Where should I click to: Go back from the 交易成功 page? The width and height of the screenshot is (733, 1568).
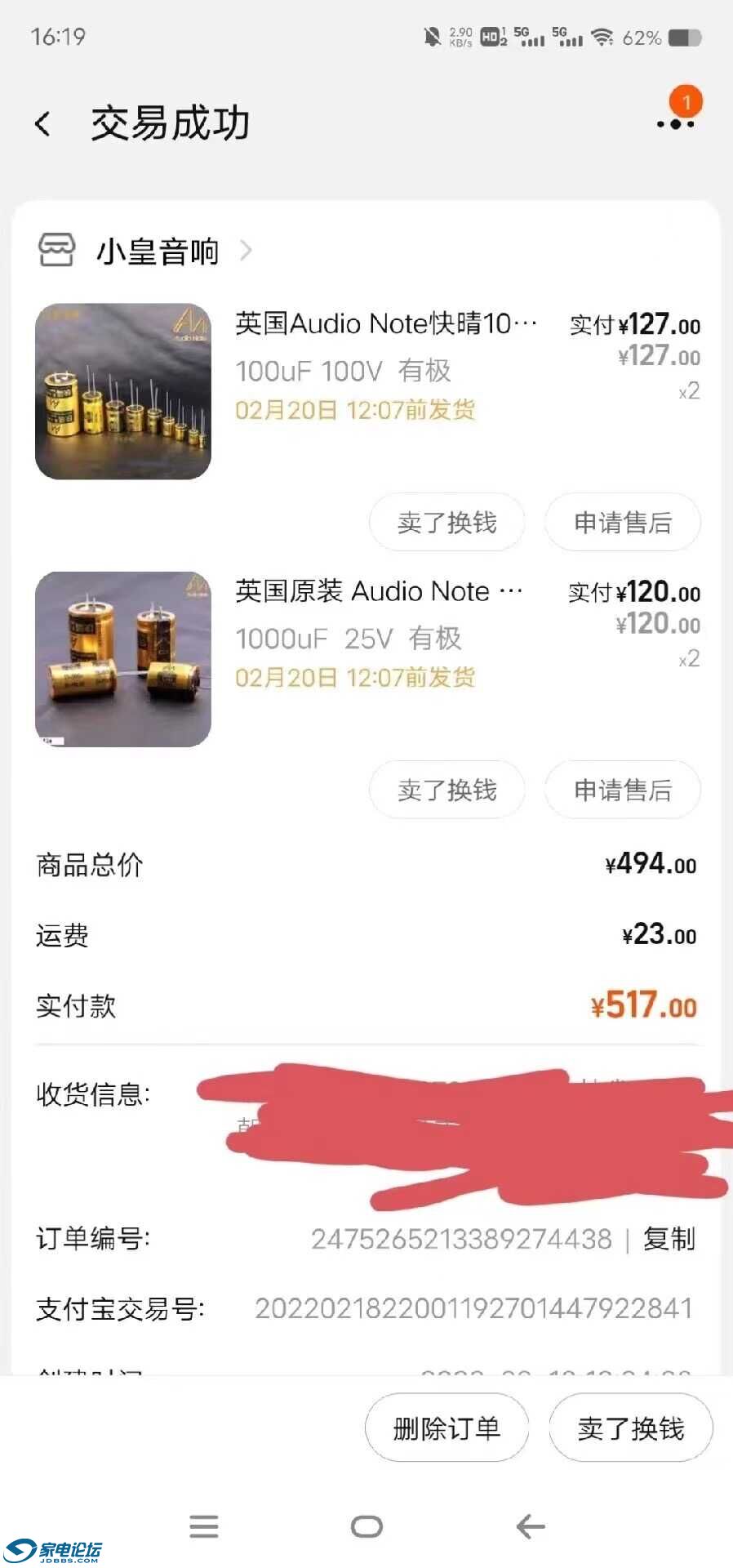[x=43, y=124]
